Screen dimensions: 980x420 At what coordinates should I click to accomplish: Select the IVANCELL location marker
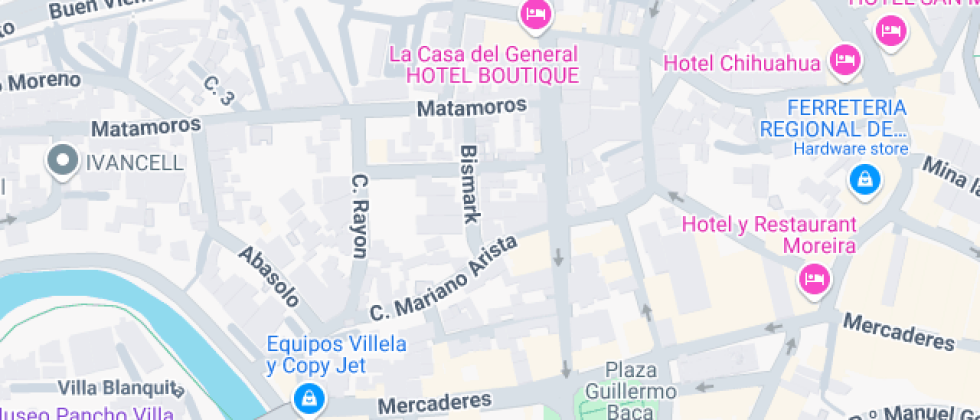click(64, 161)
